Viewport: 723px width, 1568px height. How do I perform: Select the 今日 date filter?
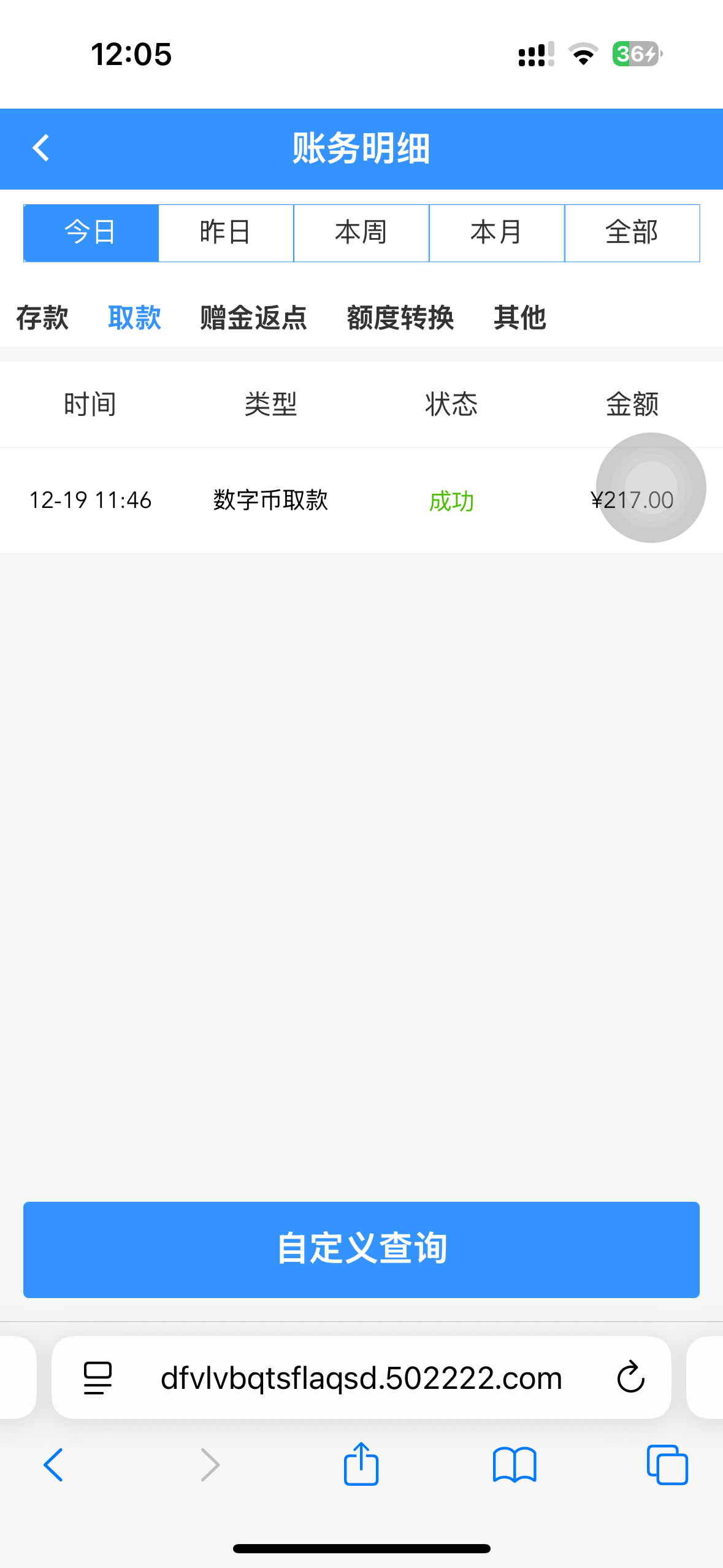pyautogui.click(x=91, y=233)
